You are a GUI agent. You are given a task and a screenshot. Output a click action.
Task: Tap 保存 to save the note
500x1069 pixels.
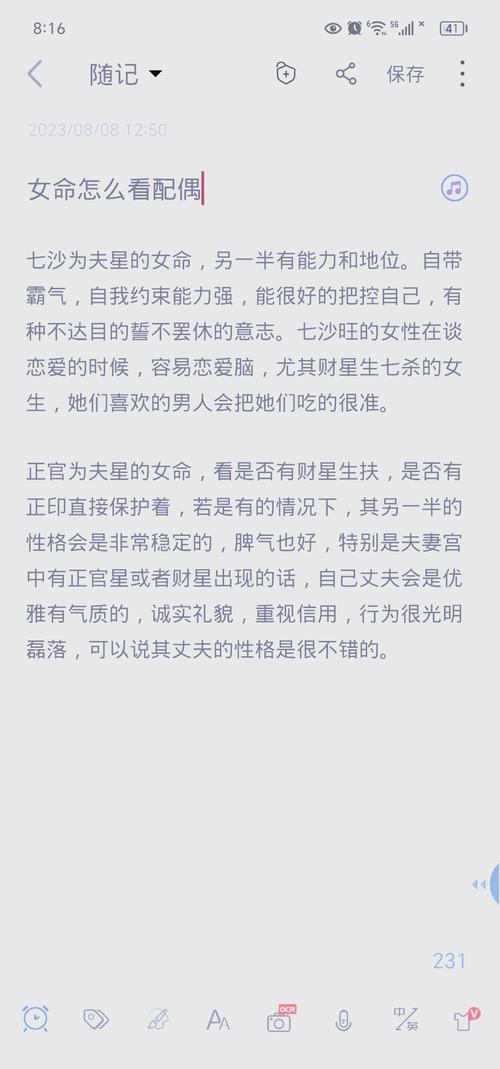405,74
